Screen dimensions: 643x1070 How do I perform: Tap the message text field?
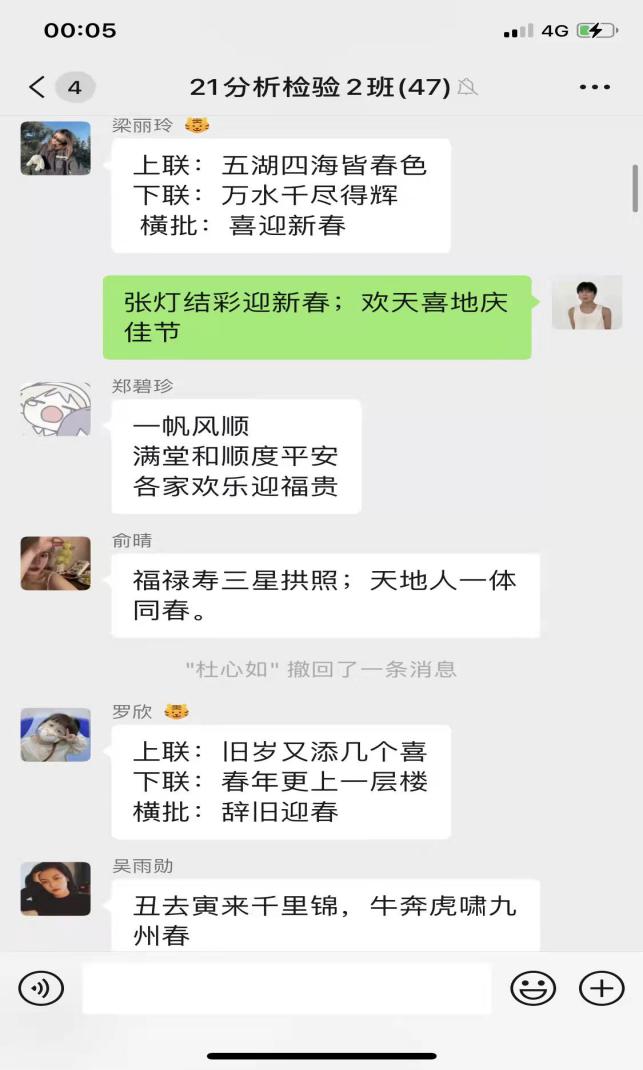[x=286, y=989]
